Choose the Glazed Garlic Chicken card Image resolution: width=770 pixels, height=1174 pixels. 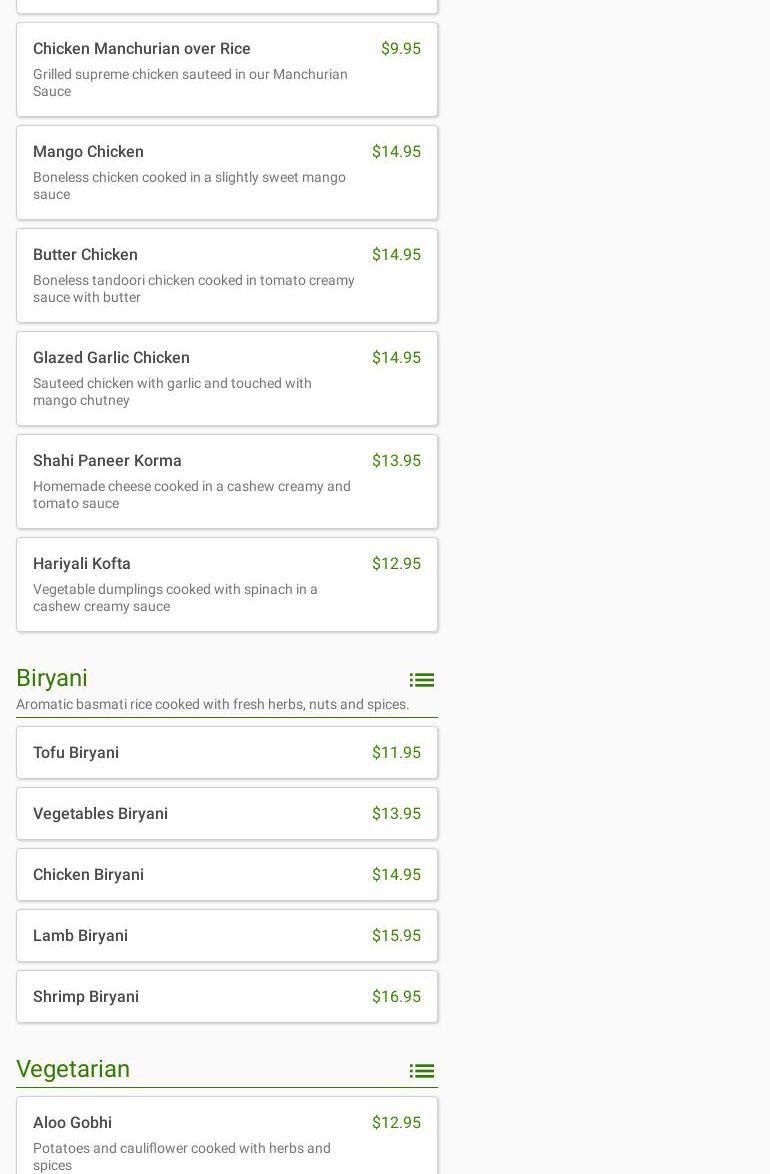click(226, 378)
